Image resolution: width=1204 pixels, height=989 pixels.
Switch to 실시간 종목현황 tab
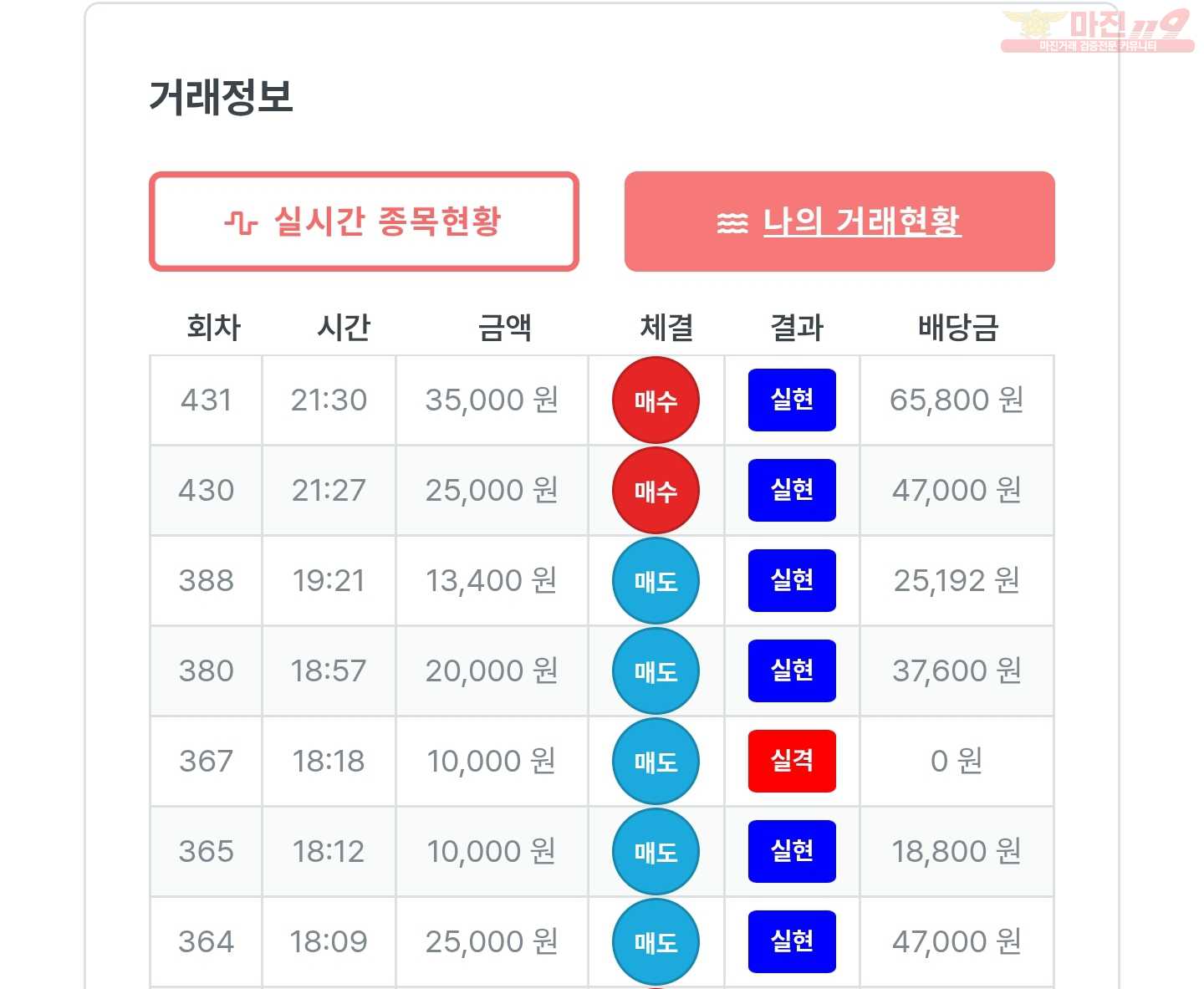[364, 222]
